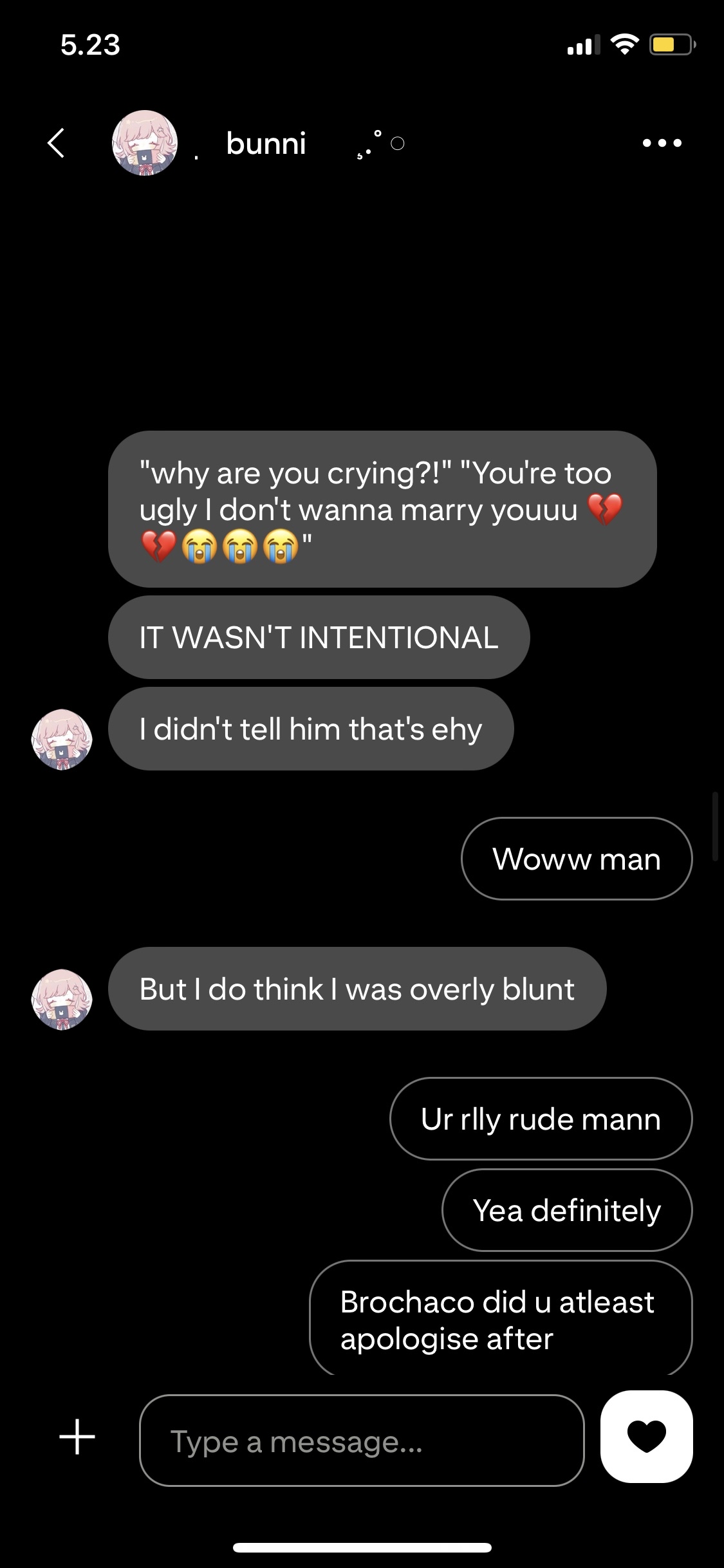Tap the plus attachment icon

tap(77, 1437)
